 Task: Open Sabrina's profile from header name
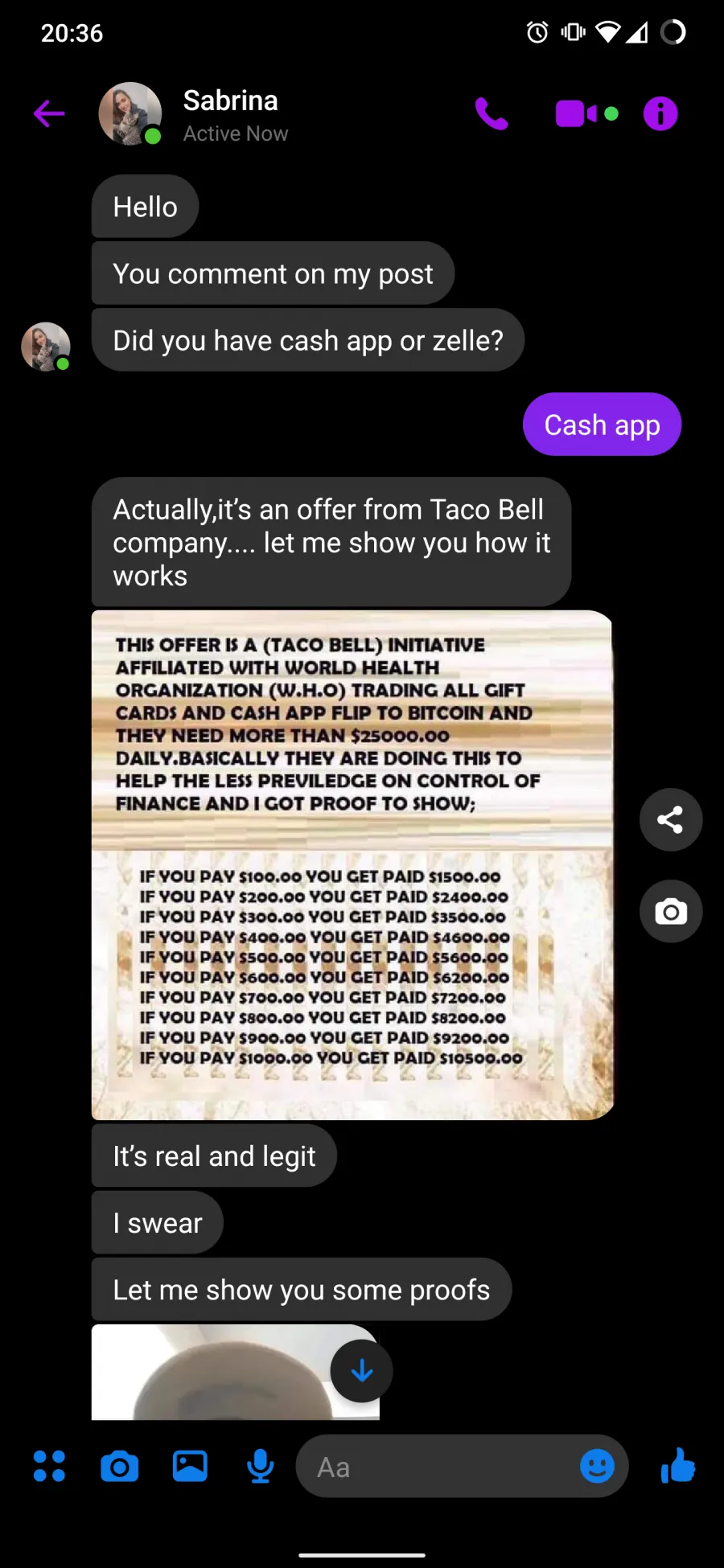(231, 101)
